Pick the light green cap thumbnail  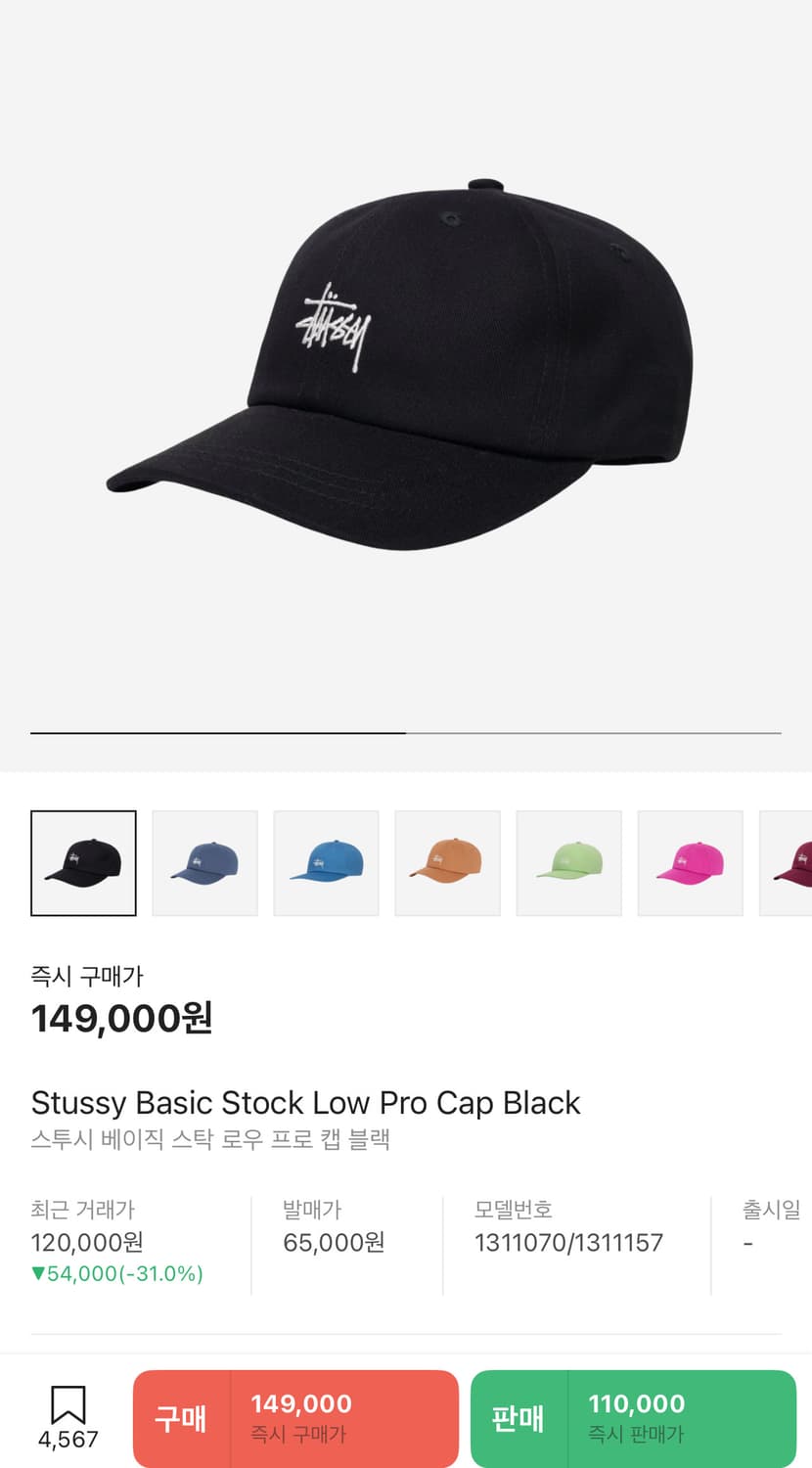coord(568,863)
